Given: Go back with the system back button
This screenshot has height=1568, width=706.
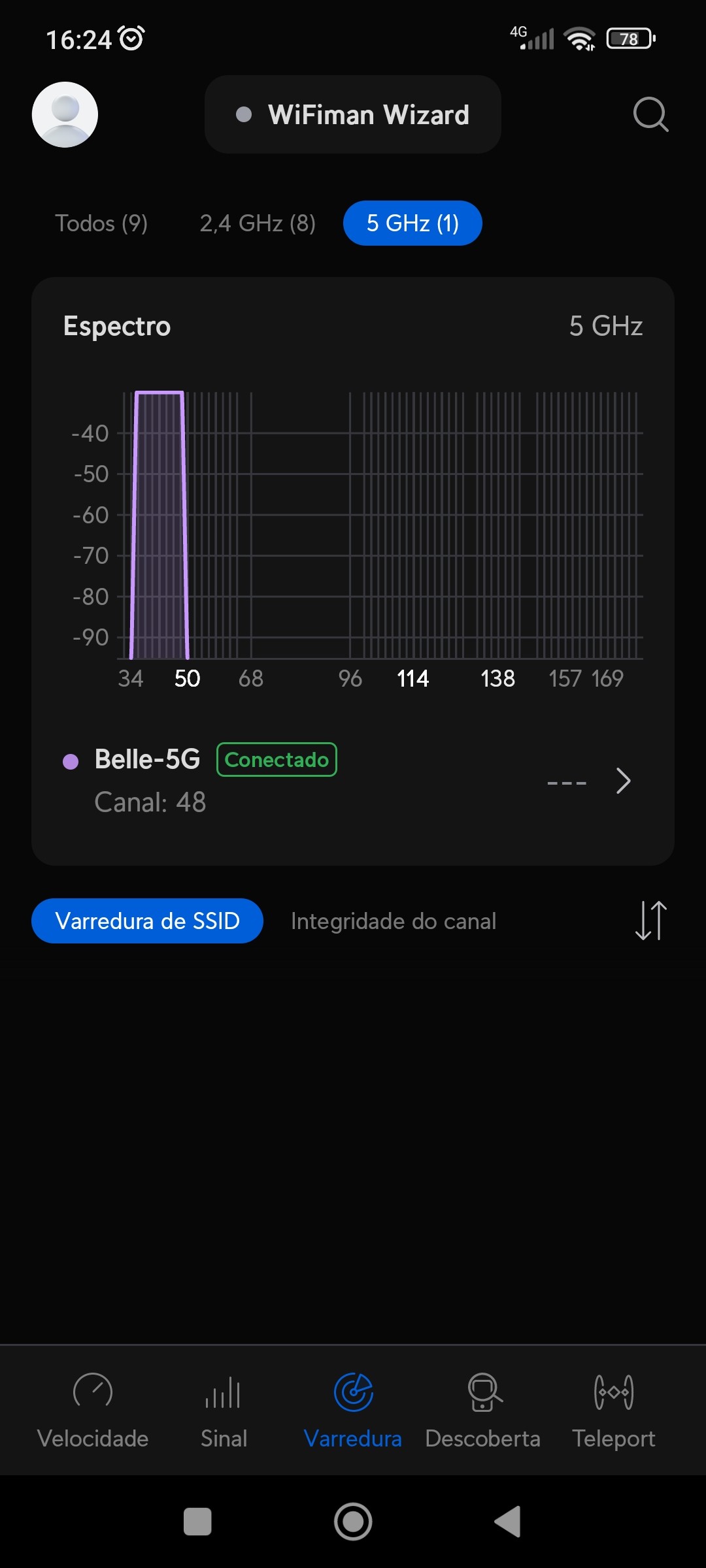Looking at the screenshot, I should (509, 1522).
